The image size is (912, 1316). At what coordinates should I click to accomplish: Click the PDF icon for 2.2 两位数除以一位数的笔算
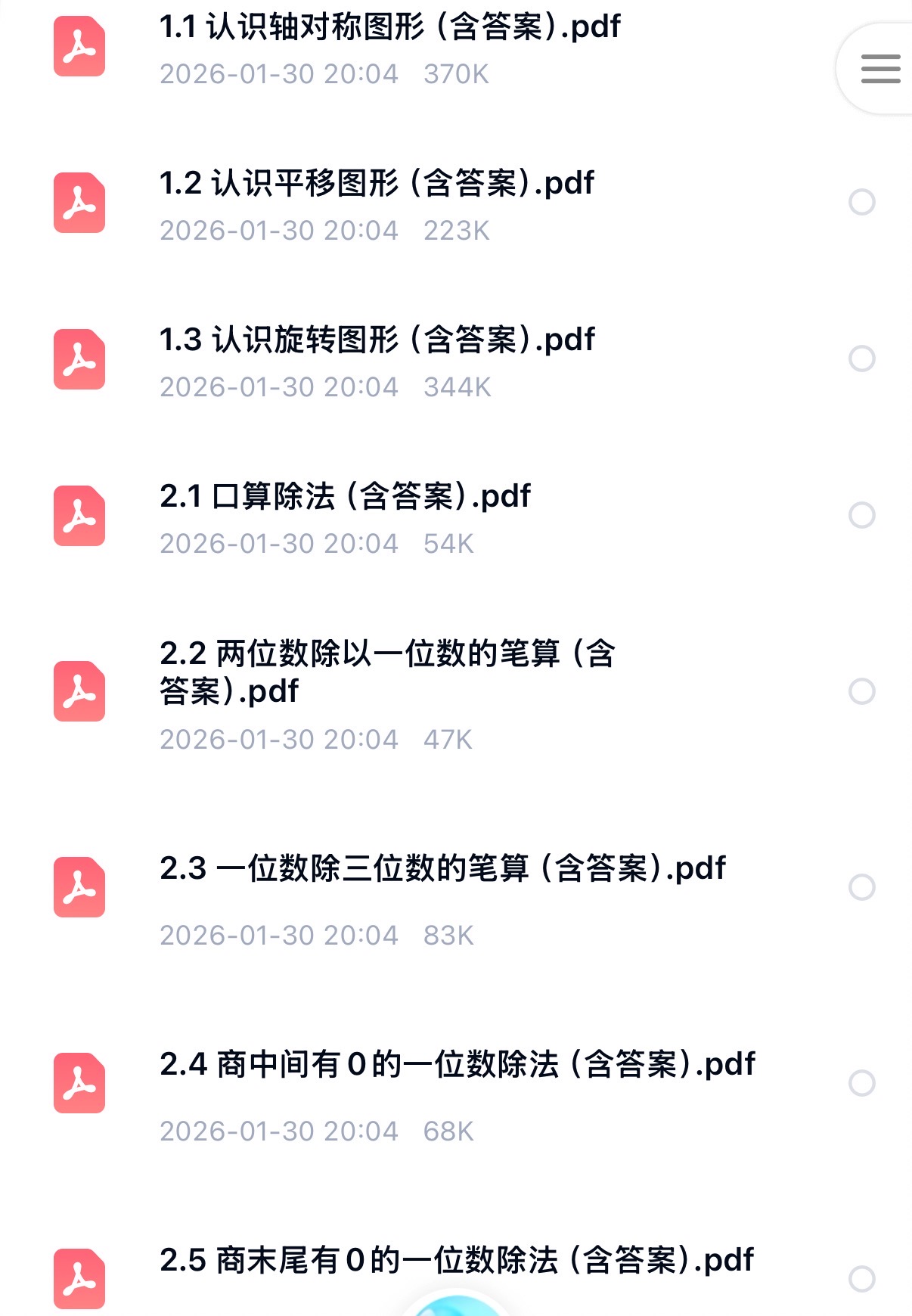[79, 690]
